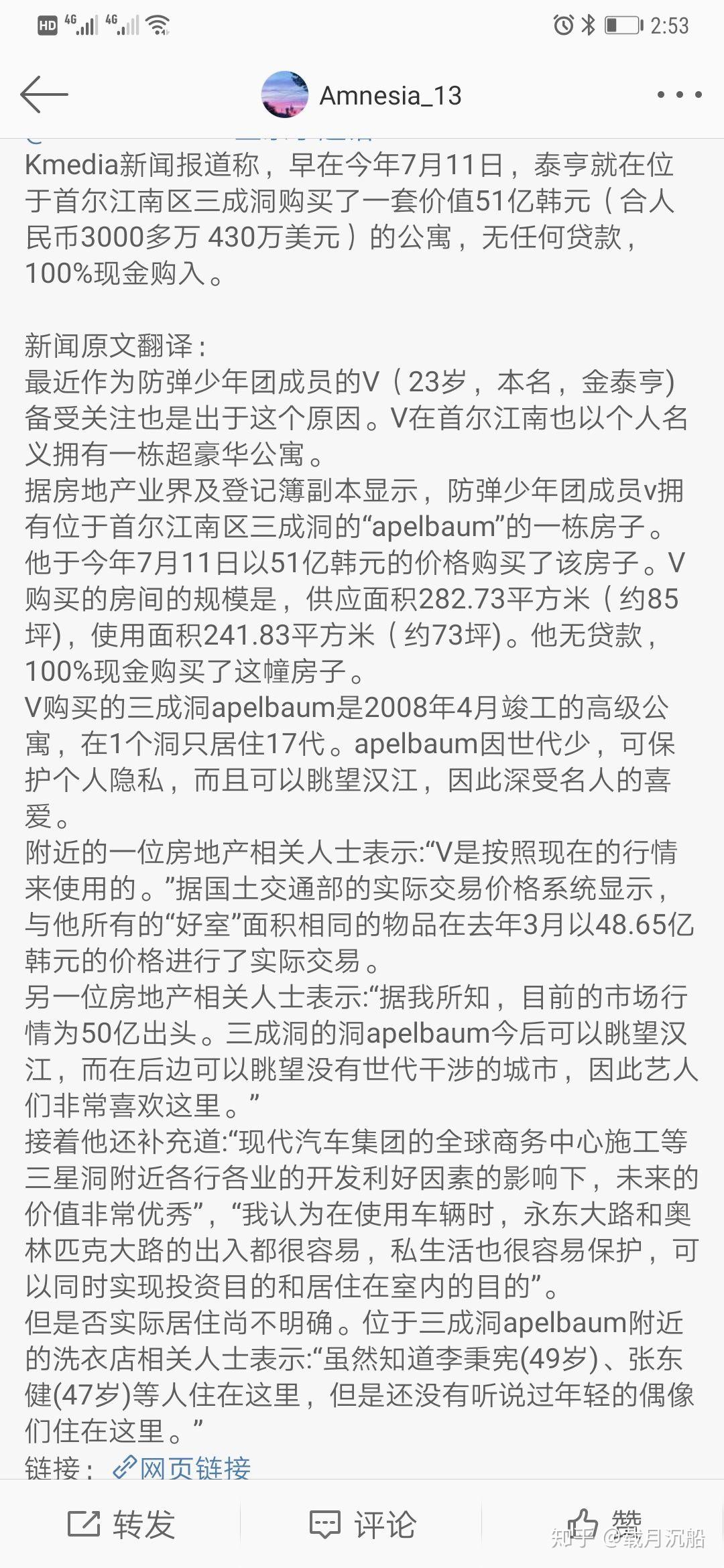Open the three-dot overflow menu
The width and height of the screenshot is (724, 1568).
pyautogui.click(x=679, y=94)
